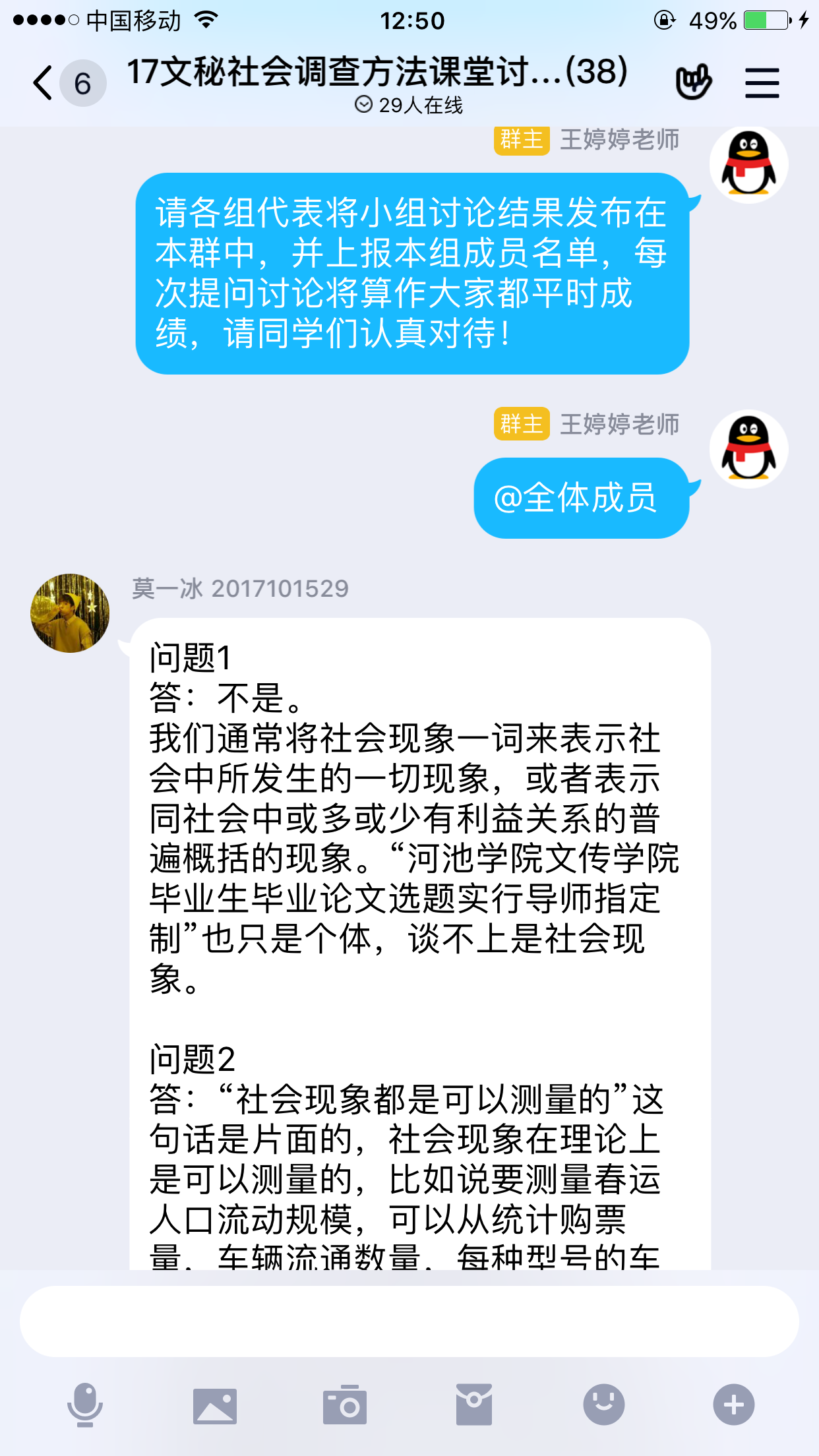The height and width of the screenshot is (1456, 819).
Task: Tap the message text input field
Action: pos(409,1321)
